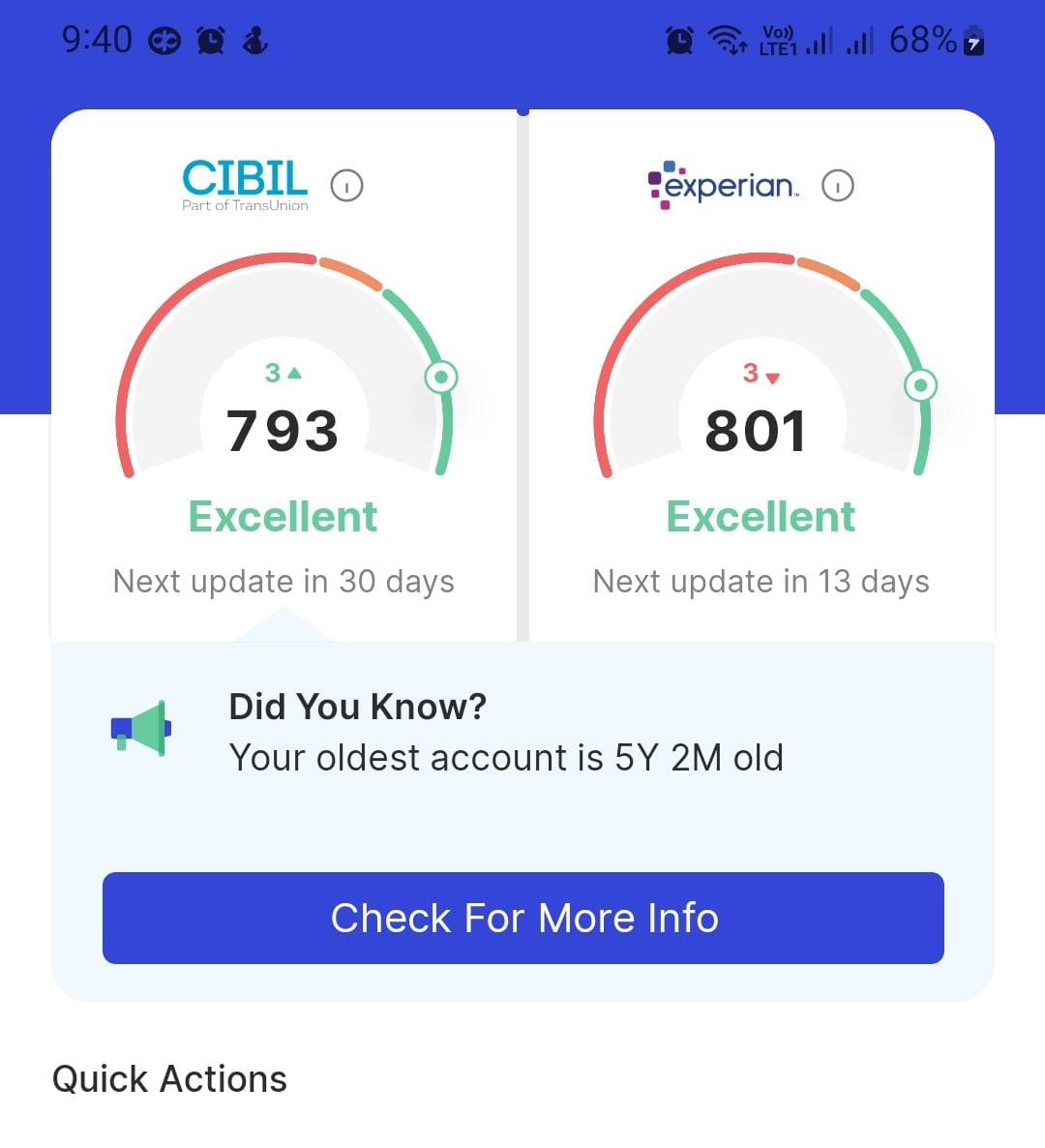Open the info icon next to Experian
Viewport: 1045px width, 1148px height.
[x=838, y=185]
